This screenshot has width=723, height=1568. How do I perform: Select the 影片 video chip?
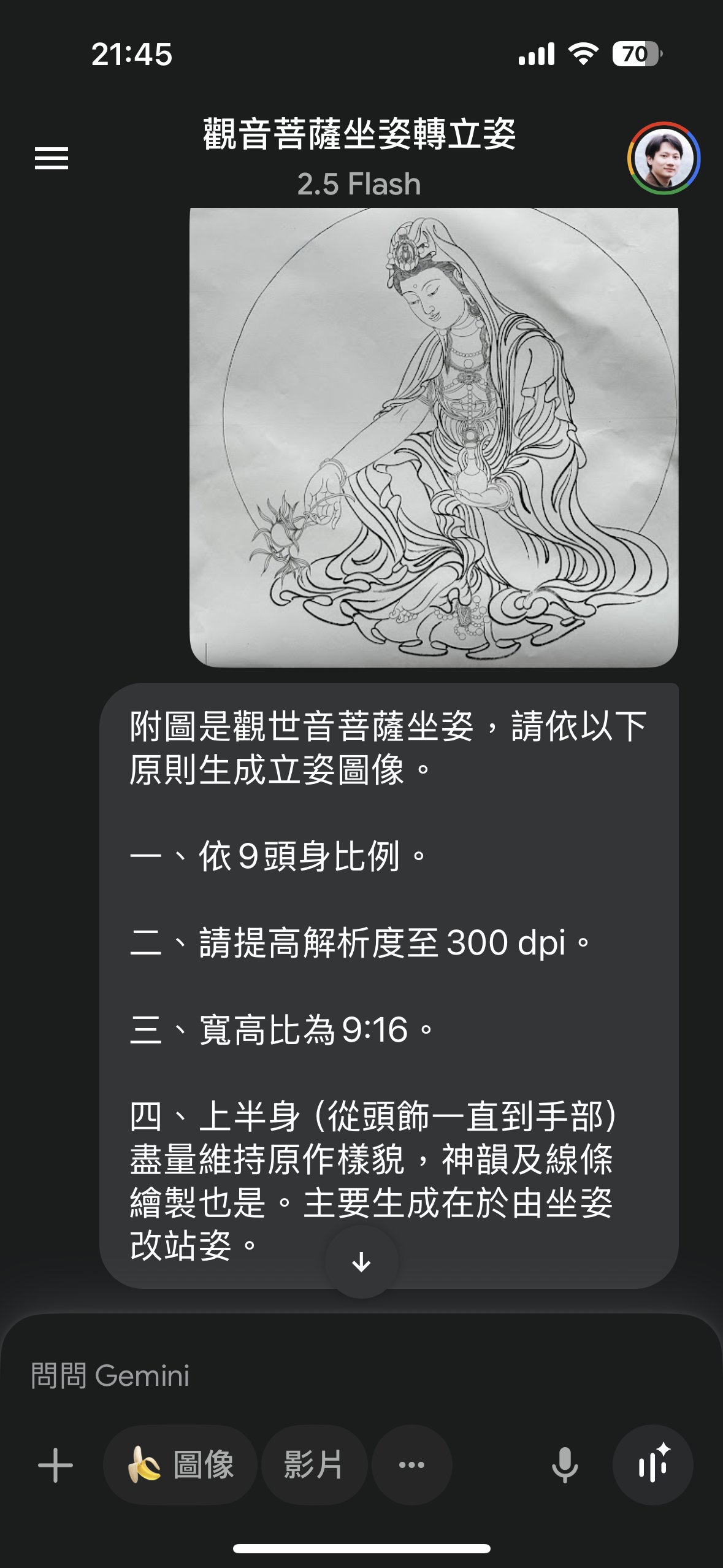313,1465
